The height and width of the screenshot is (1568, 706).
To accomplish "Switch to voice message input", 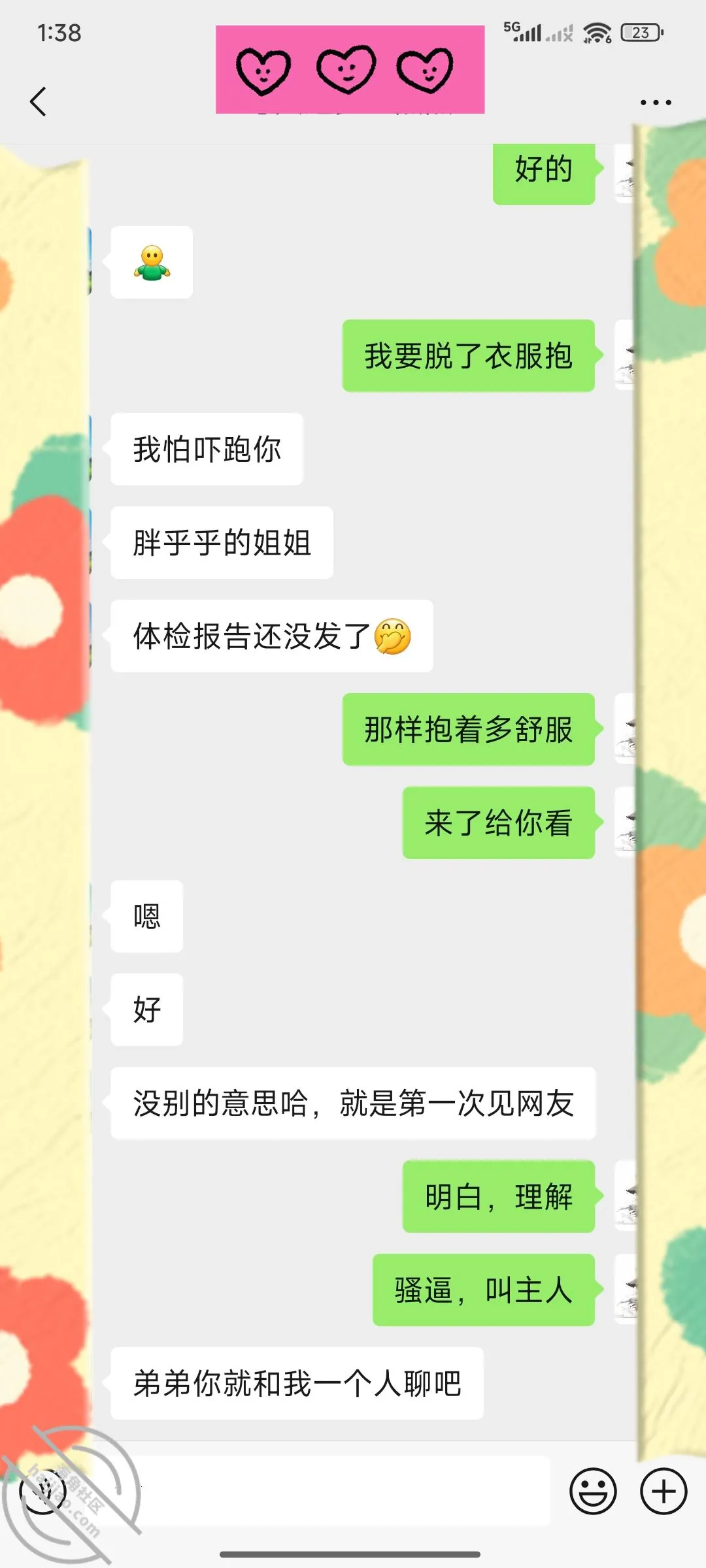I will pos(43,1492).
